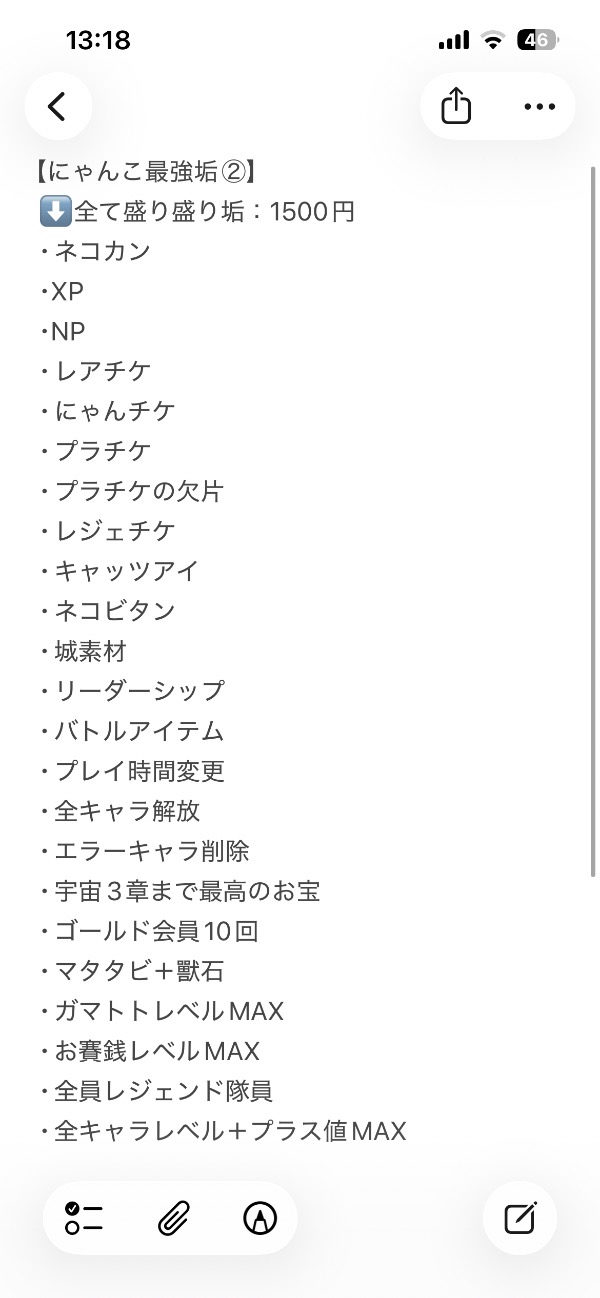Open the markup pen tool

[x=260, y=1217]
